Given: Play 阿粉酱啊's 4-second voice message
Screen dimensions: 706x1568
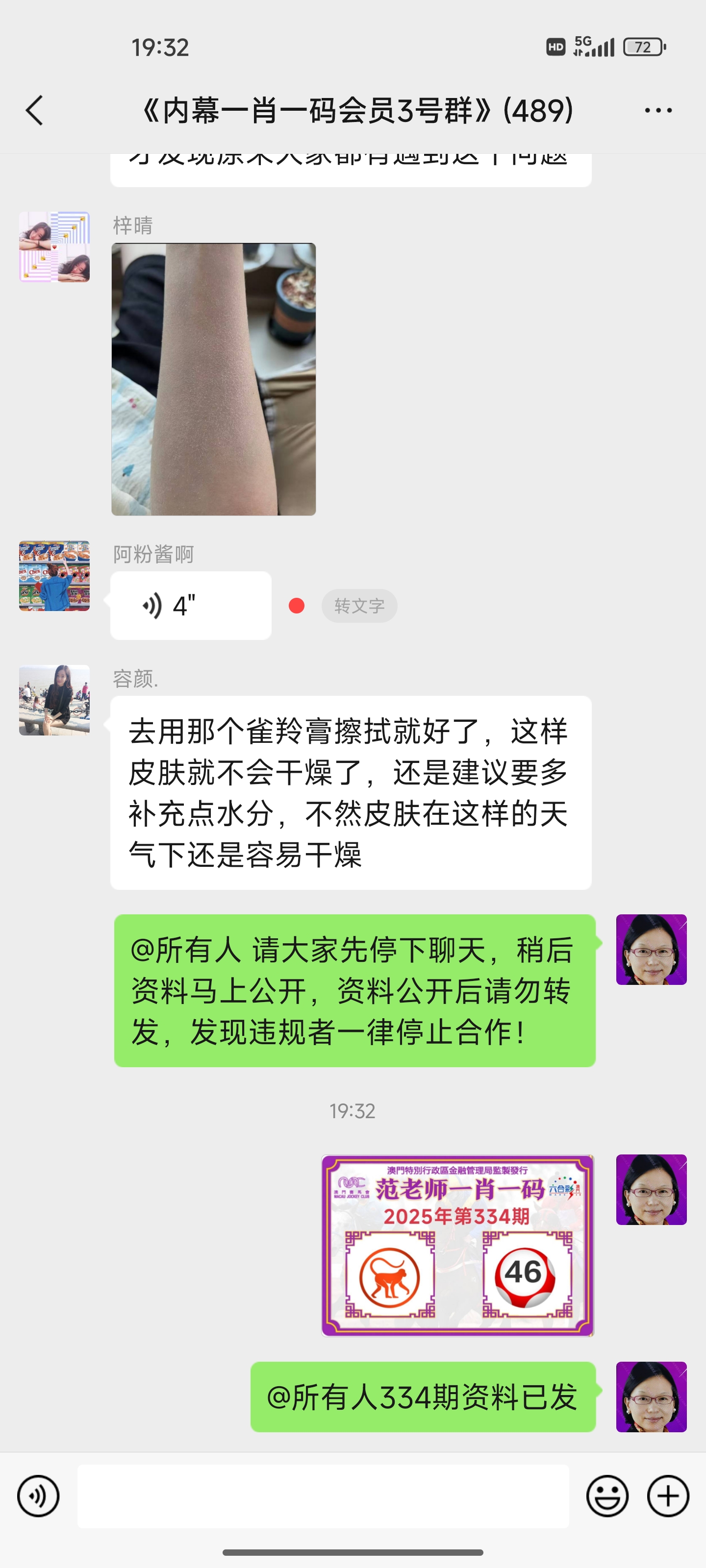Looking at the screenshot, I should coord(190,606).
